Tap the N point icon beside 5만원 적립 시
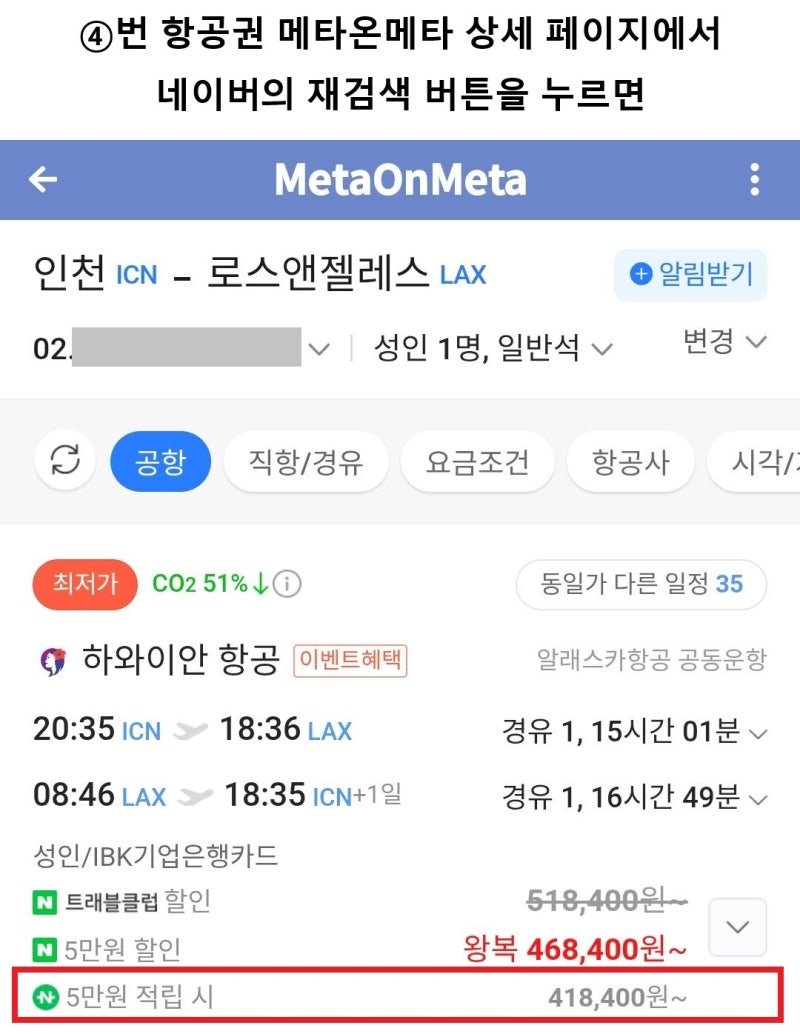The image size is (800, 1034). click(44, 996)
